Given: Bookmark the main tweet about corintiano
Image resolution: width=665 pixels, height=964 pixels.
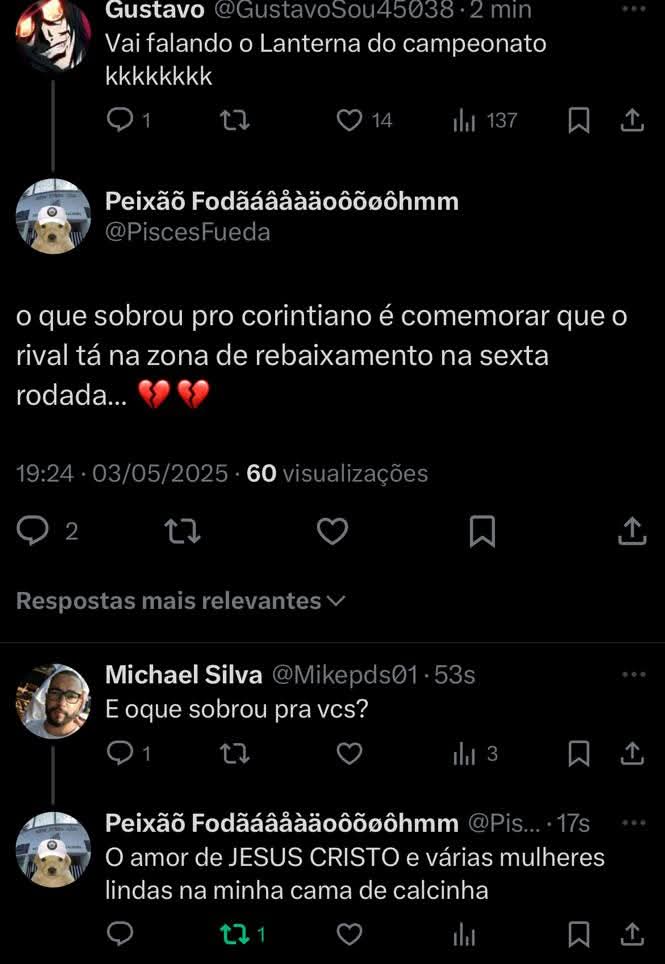Looking at the screenshot, I should pos(482,531).
